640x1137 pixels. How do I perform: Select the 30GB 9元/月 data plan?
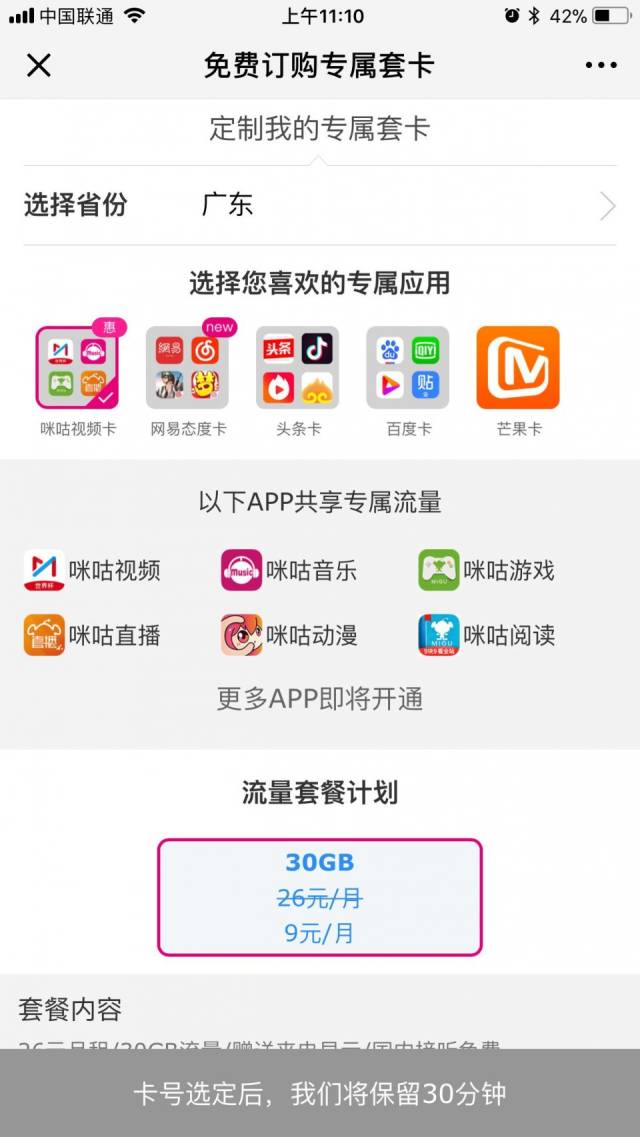point(320,897)
